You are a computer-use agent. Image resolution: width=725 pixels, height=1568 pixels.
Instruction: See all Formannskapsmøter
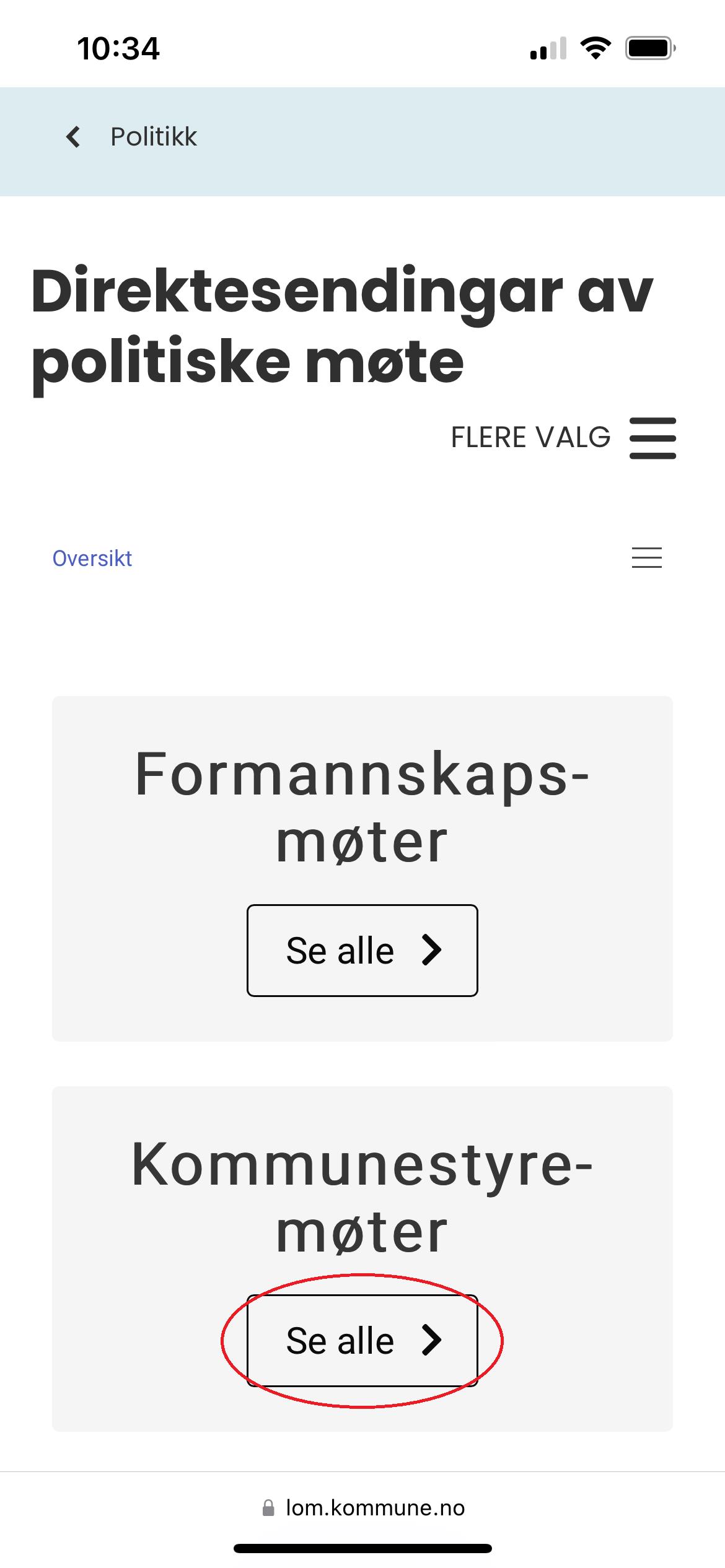coord(362,950)
